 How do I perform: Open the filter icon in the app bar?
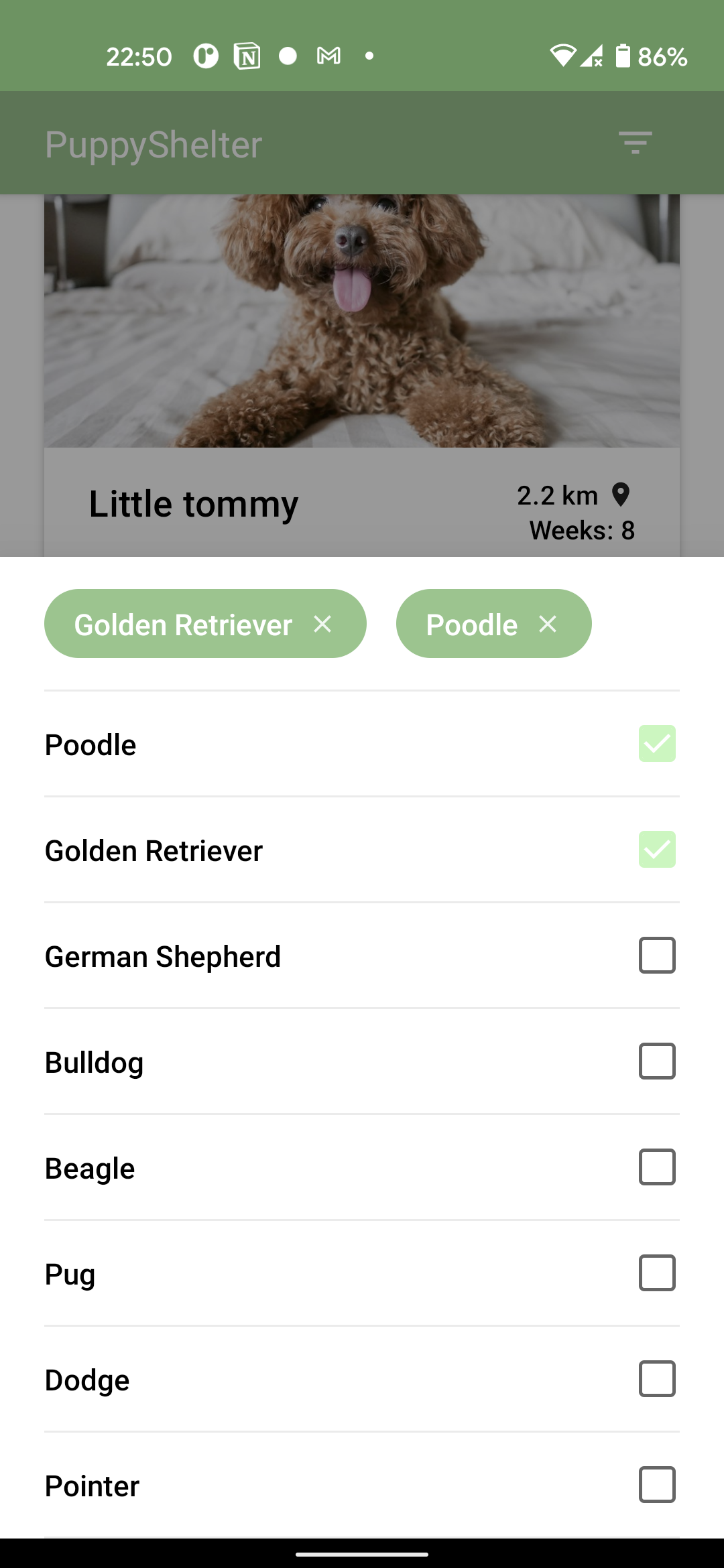pos(636,143)
